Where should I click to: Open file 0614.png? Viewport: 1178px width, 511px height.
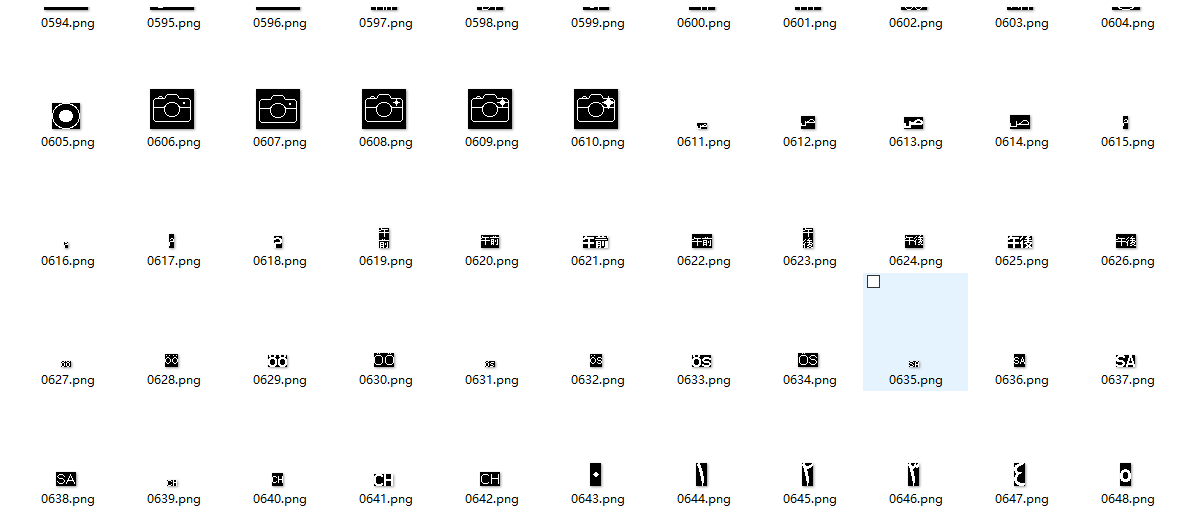(x=1020, y=123)
